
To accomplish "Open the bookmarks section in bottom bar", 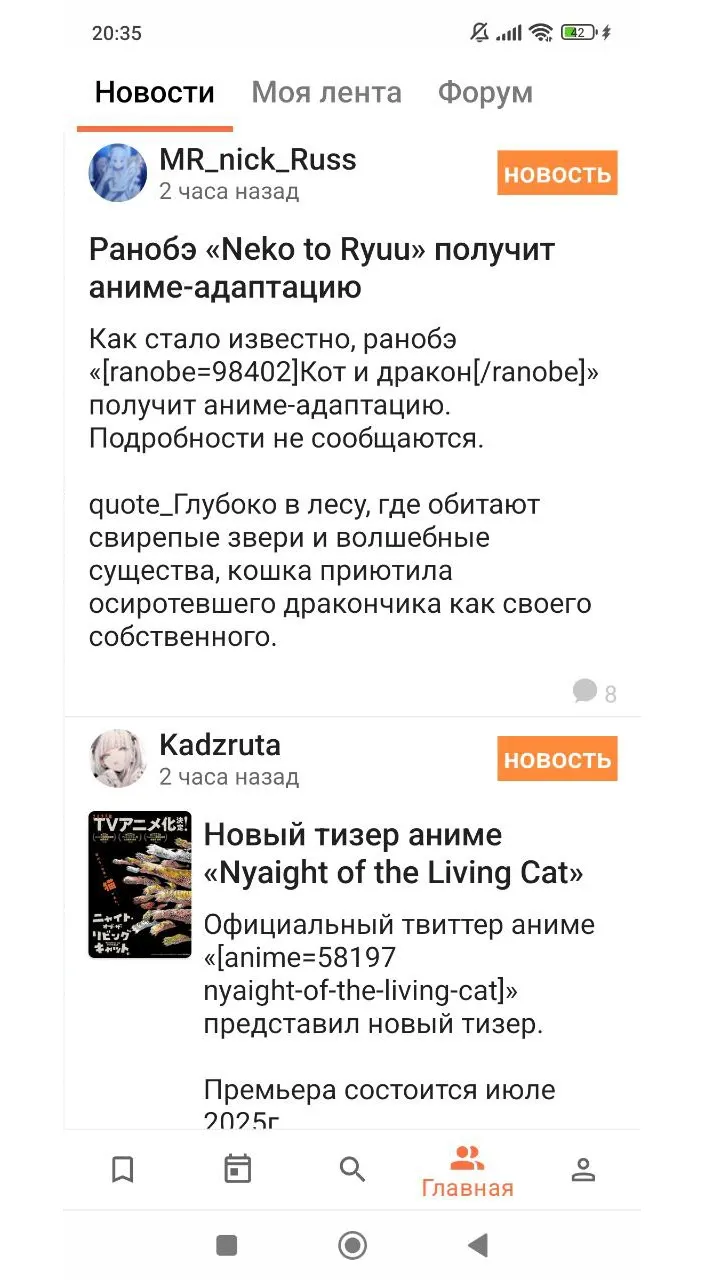I will [x=123, y=1169].
